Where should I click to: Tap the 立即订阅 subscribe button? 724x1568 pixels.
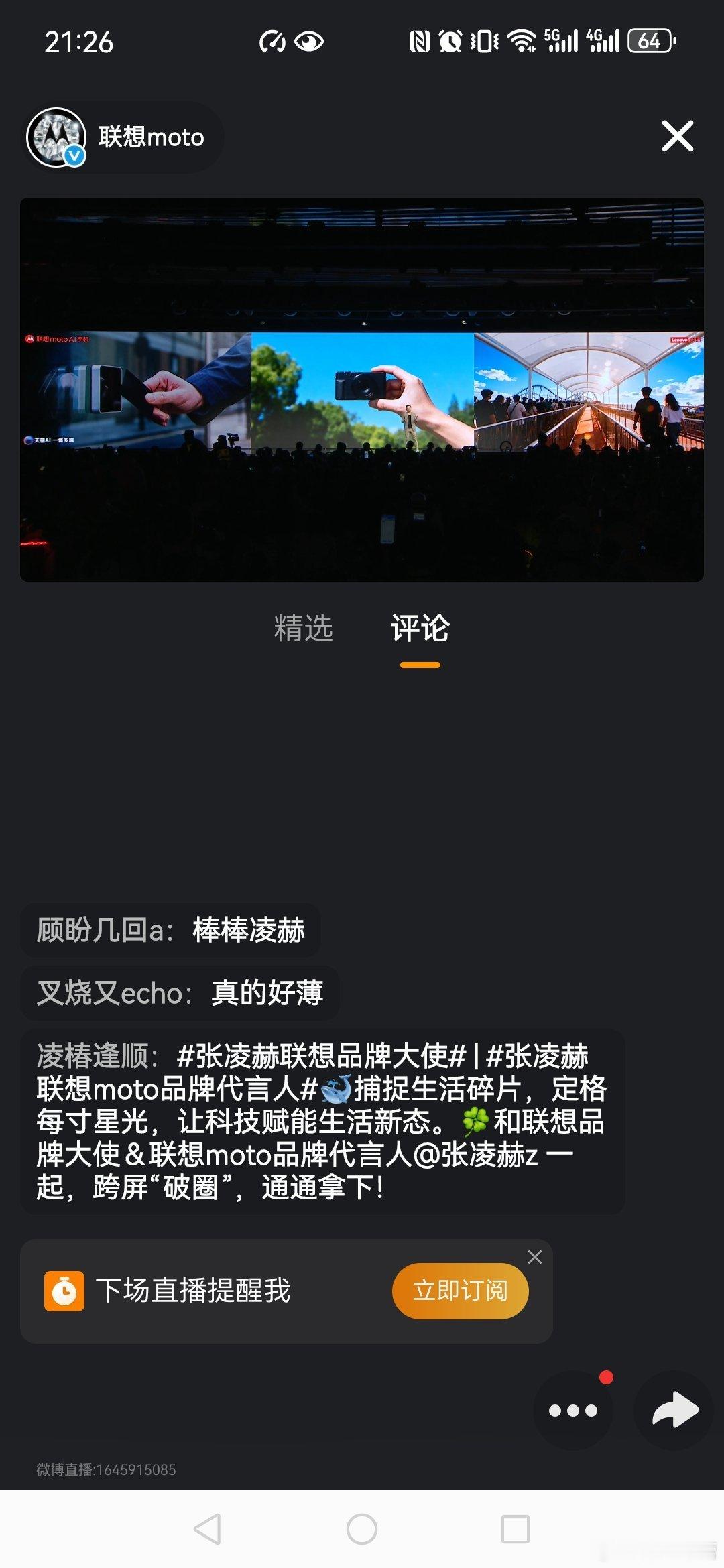pos(461,1290)
